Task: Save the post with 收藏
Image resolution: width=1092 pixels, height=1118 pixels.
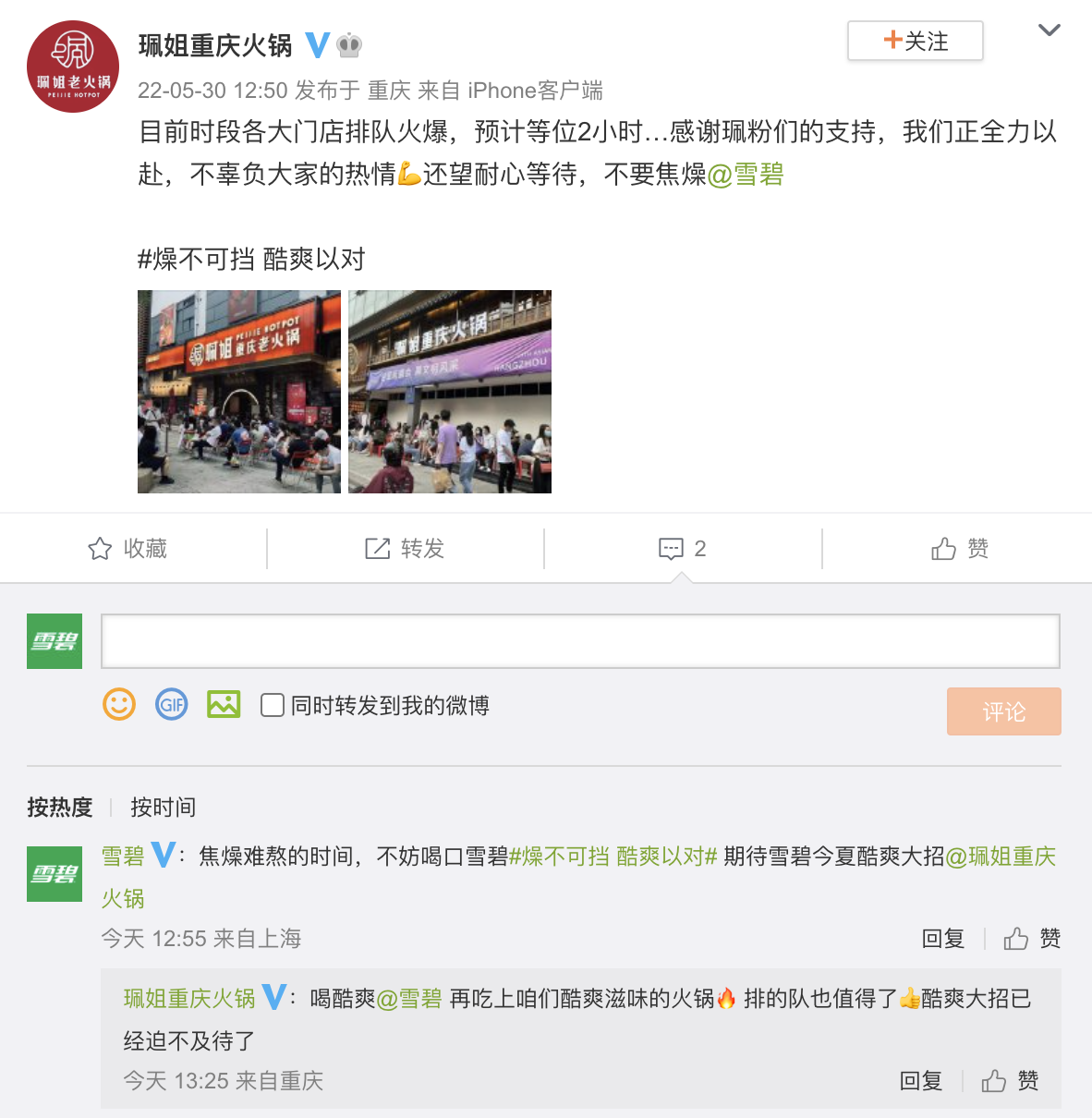Action: coord(128,549)
